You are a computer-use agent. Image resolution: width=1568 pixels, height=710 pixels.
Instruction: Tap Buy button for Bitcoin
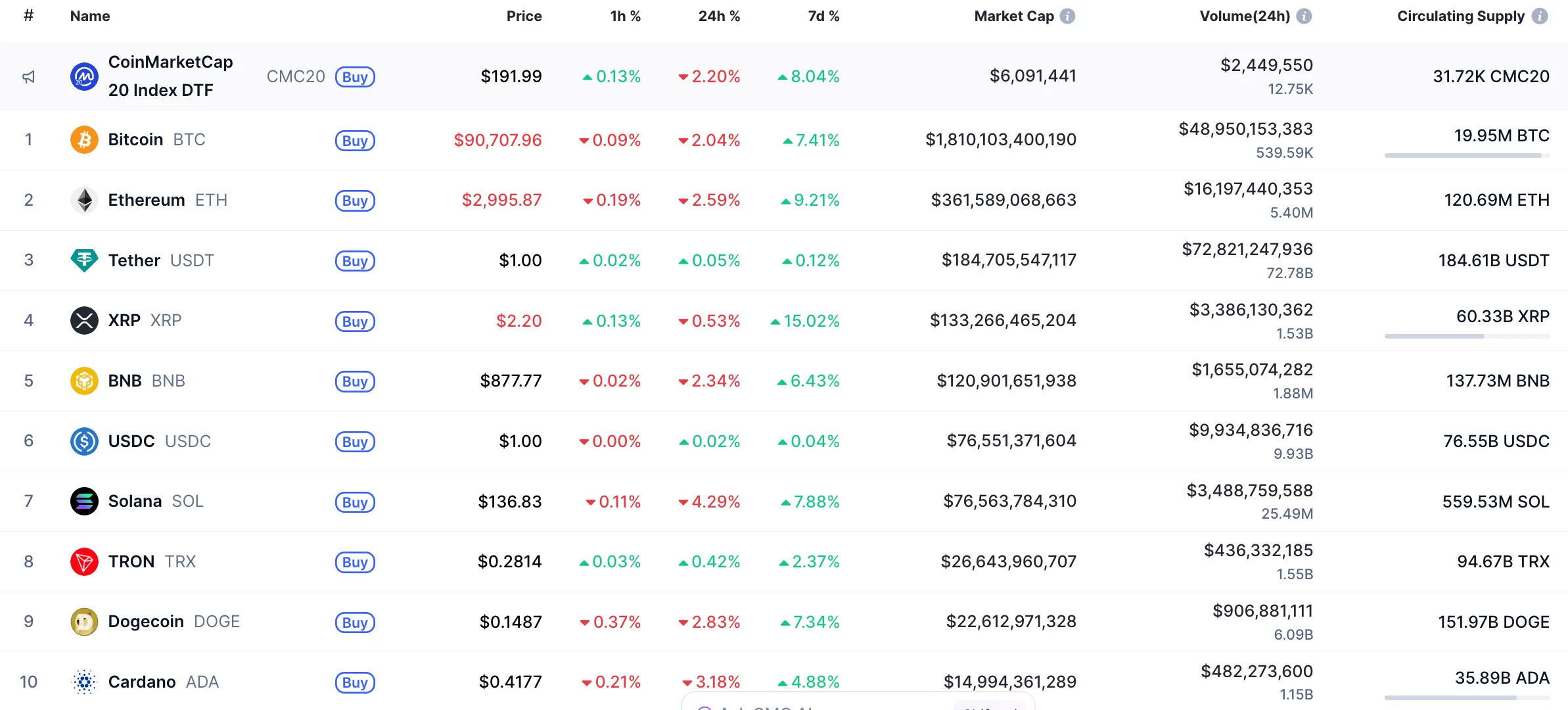[355, 141]
